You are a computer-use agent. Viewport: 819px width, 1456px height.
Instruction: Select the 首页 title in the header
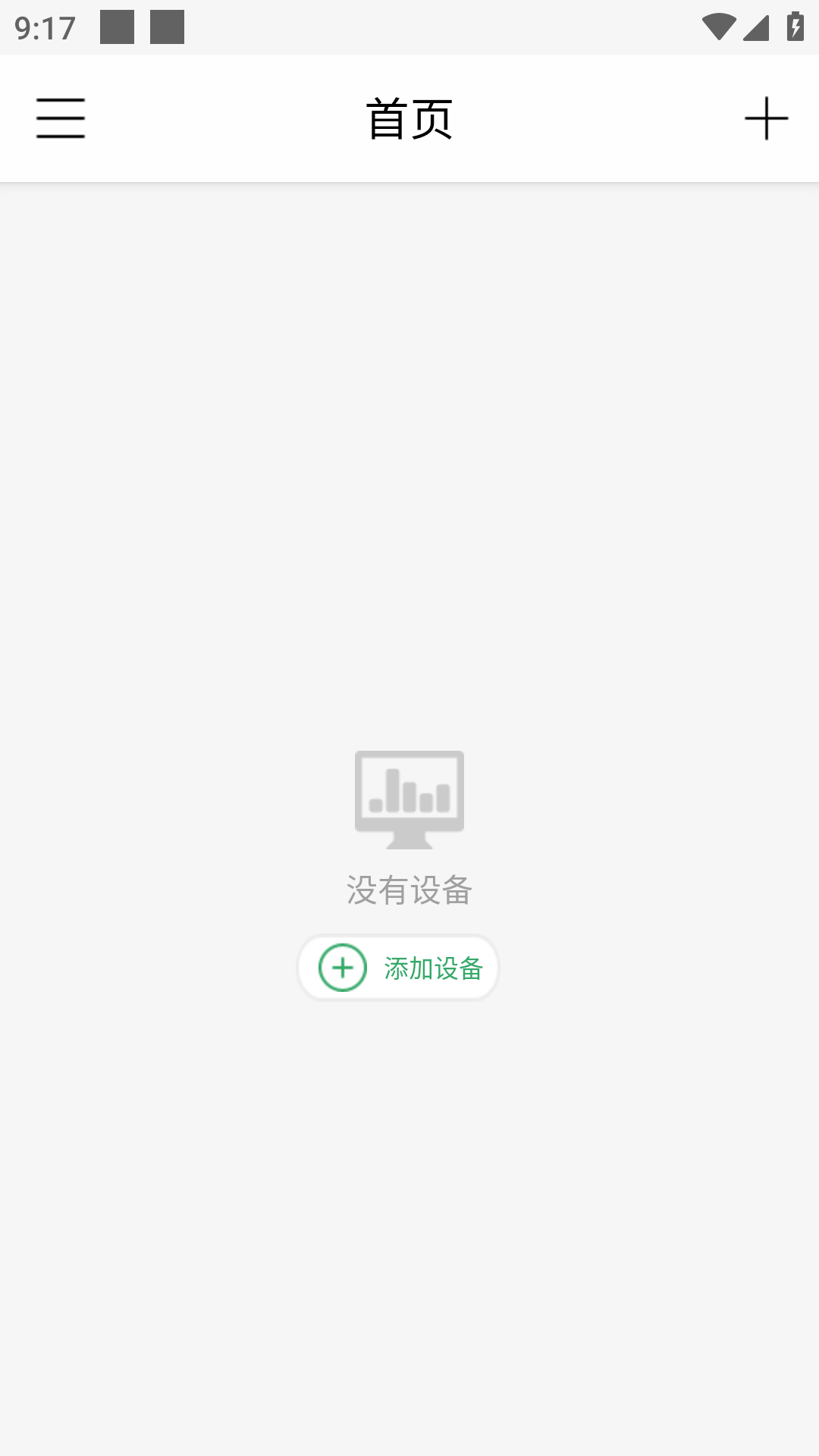click(409, 118)
